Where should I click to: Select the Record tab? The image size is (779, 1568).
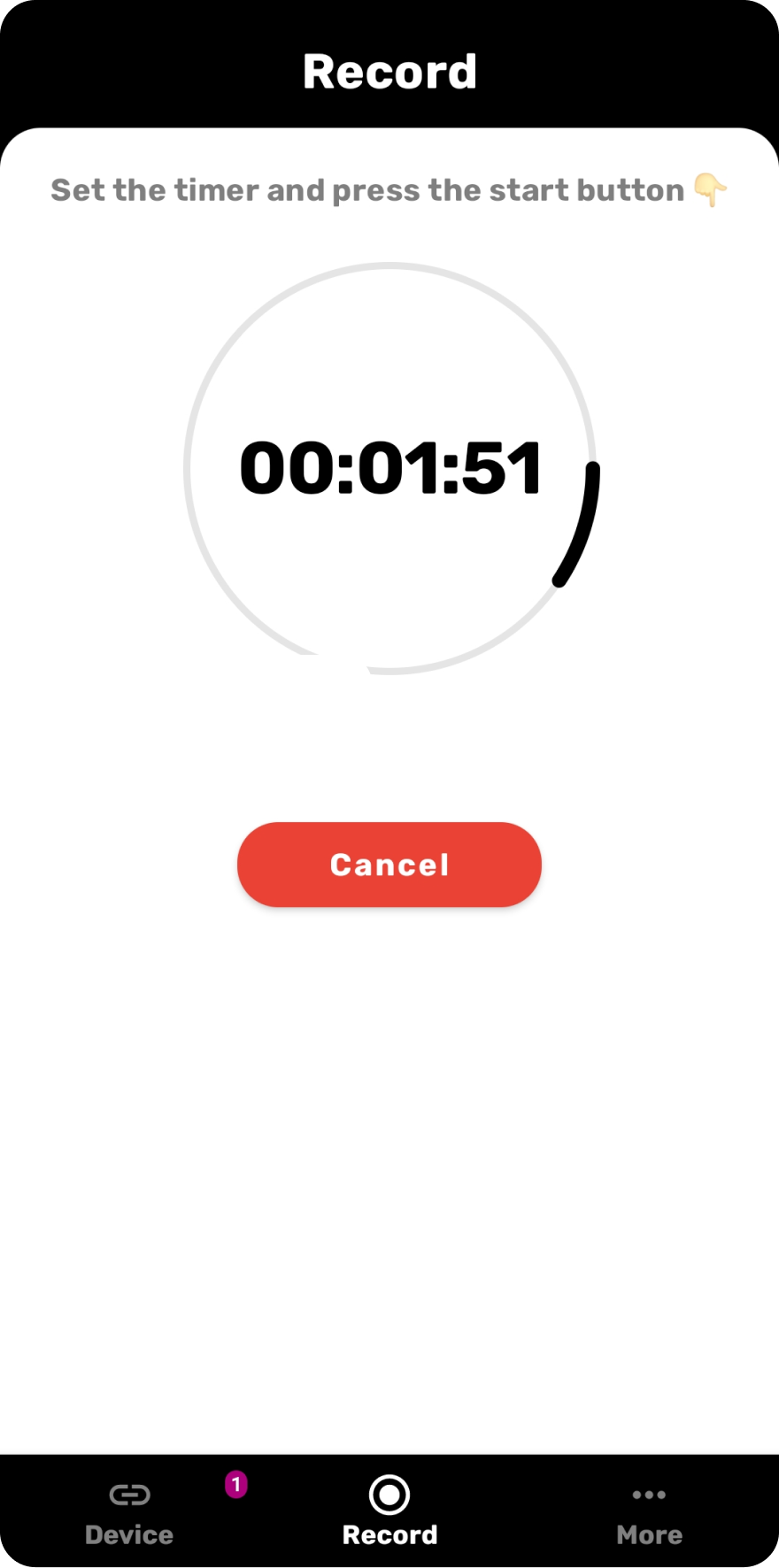tap(389, 1513)
